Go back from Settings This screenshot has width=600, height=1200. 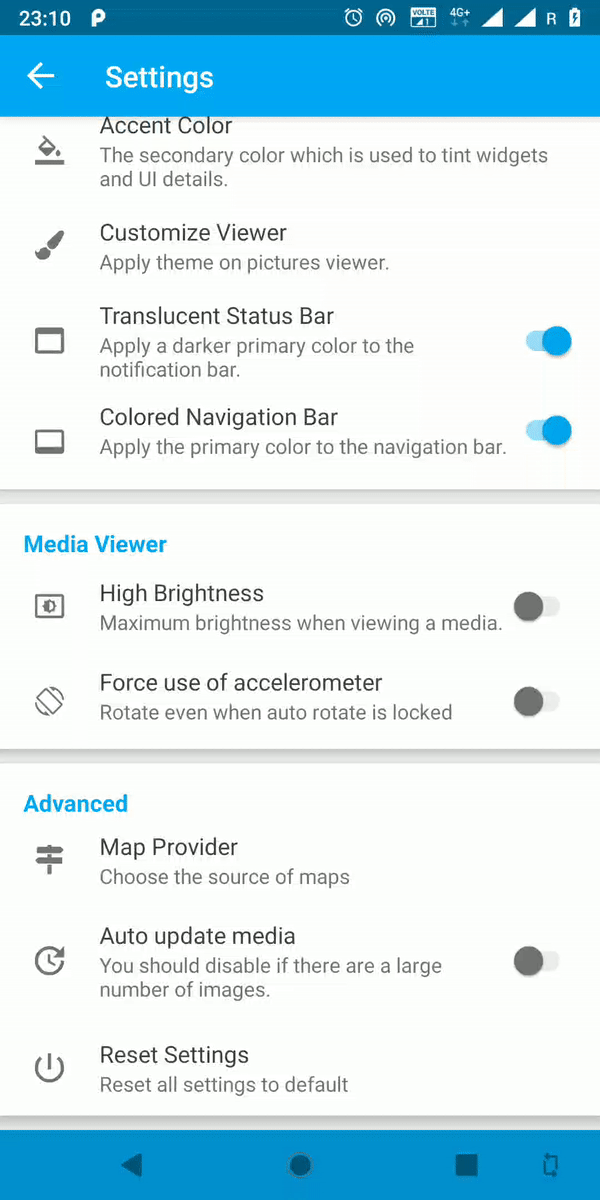tap(41, 76)
